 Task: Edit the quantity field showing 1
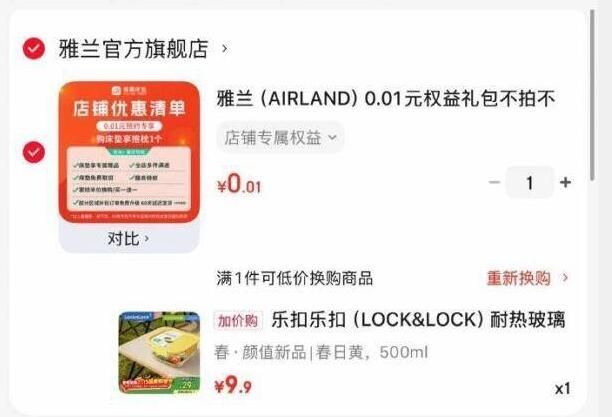530,183
